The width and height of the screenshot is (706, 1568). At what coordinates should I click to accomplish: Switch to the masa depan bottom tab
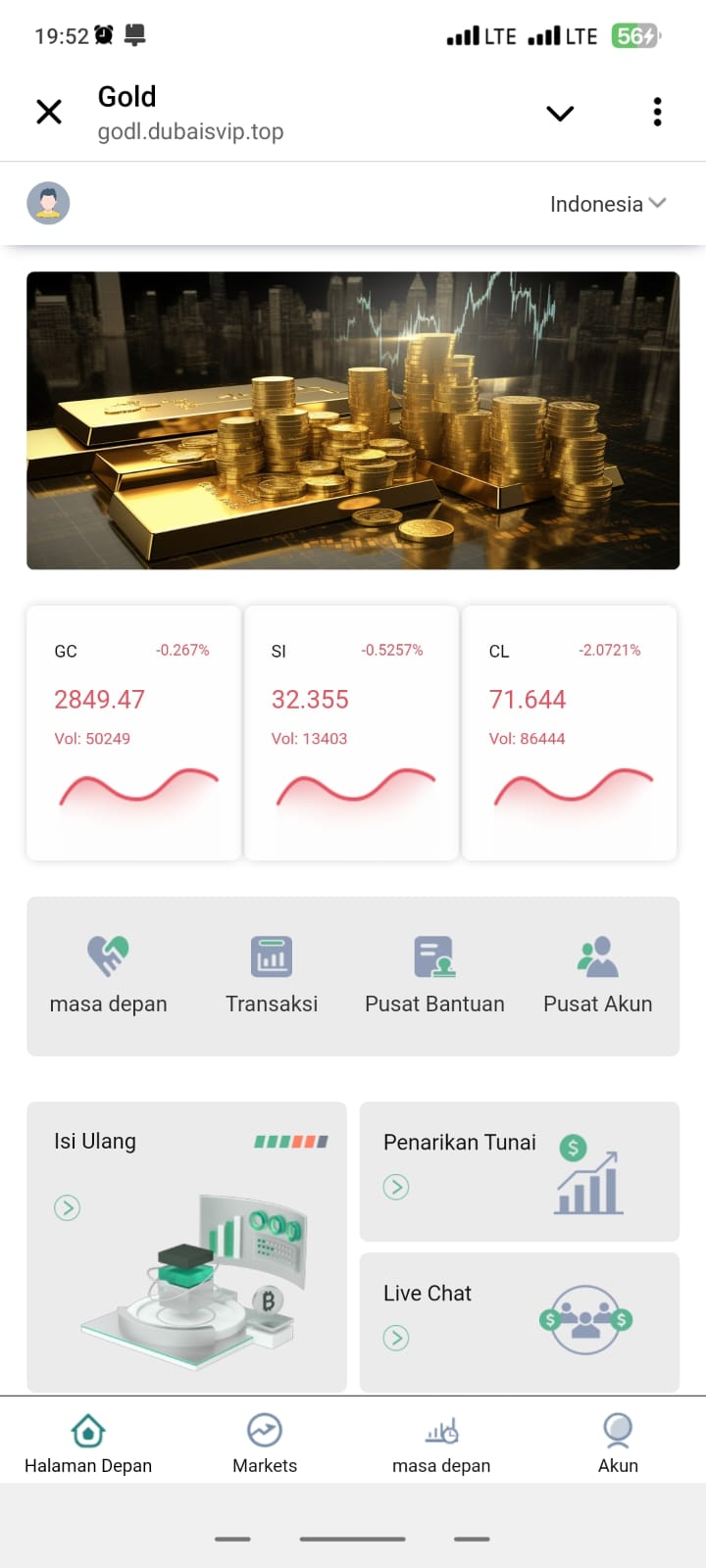pyautogui.click(x=441, y=1444)
